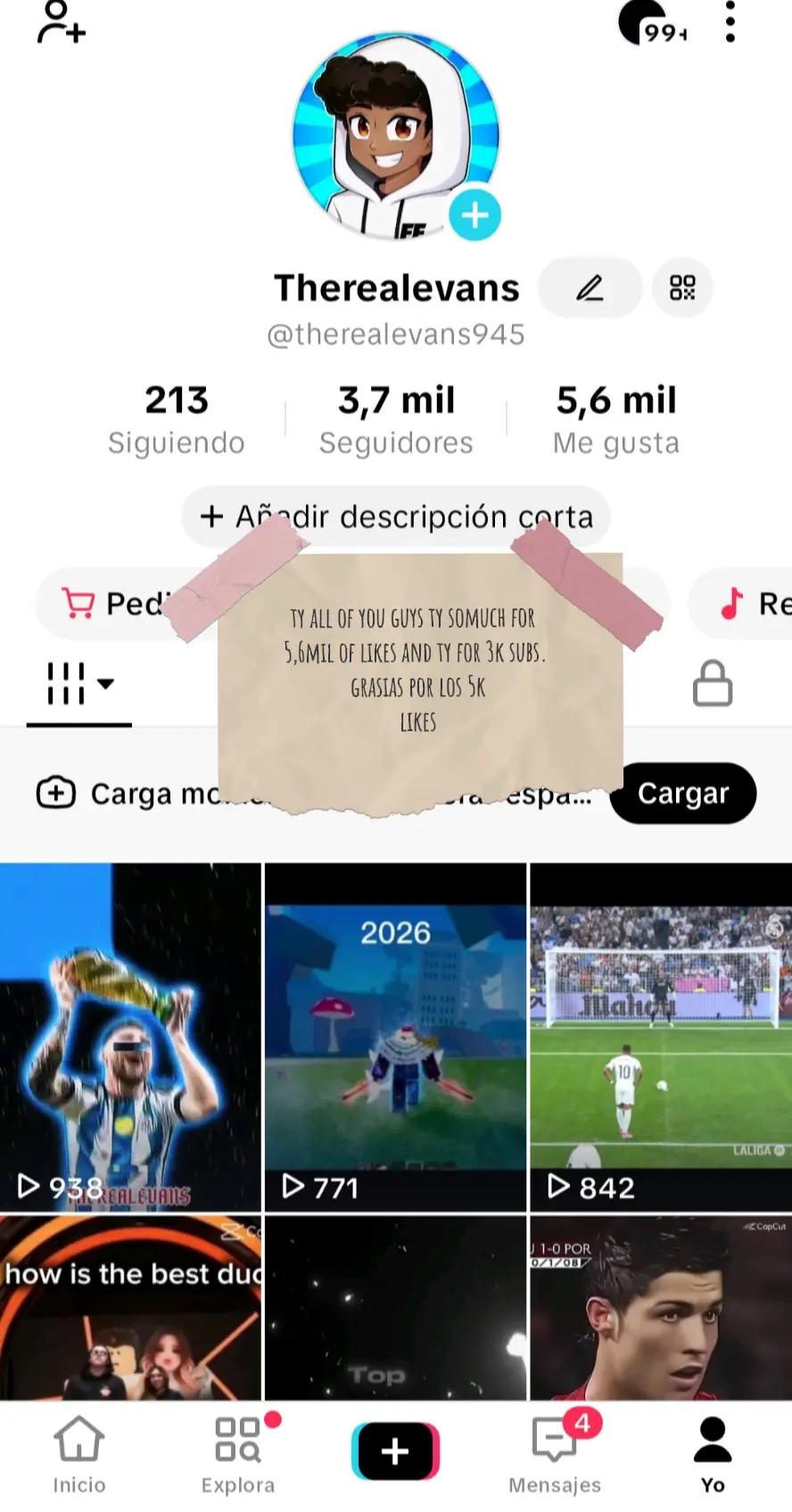Tap the Cargar button
Viewport: 792px width, 1512px height.
tap(683, 793)
